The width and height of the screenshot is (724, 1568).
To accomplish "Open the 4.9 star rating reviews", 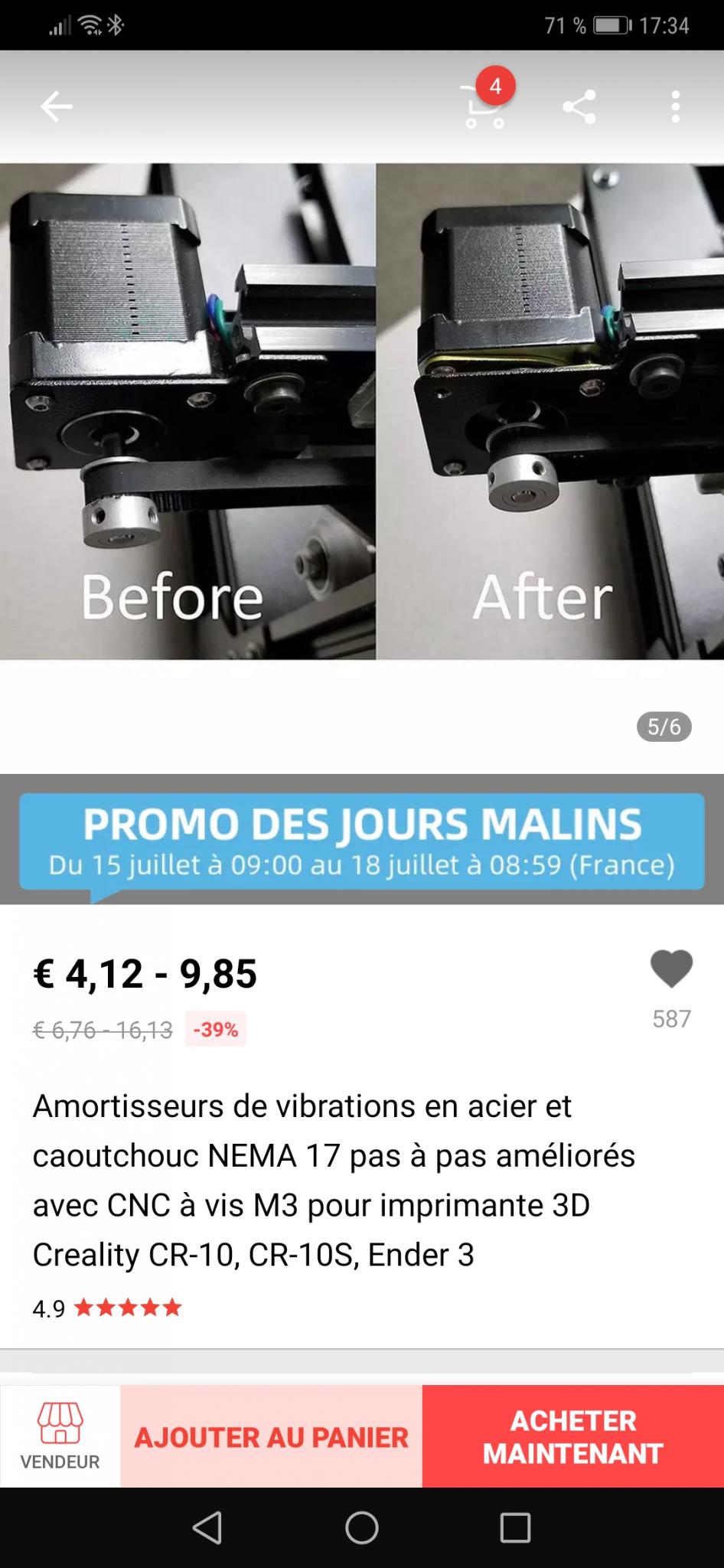I will pyautogui.click(x=107, y=1308).
